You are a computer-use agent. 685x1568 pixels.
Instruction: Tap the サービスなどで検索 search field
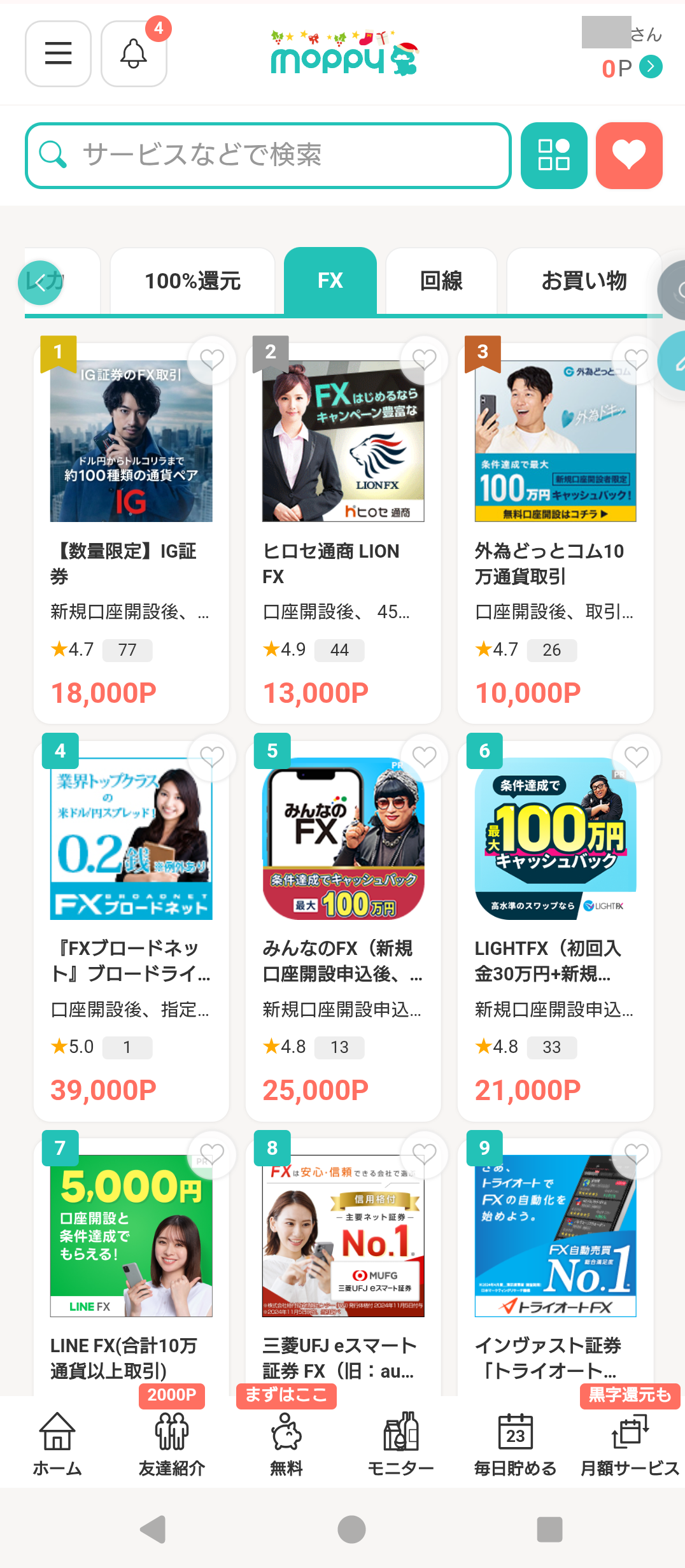pos(267,155)
